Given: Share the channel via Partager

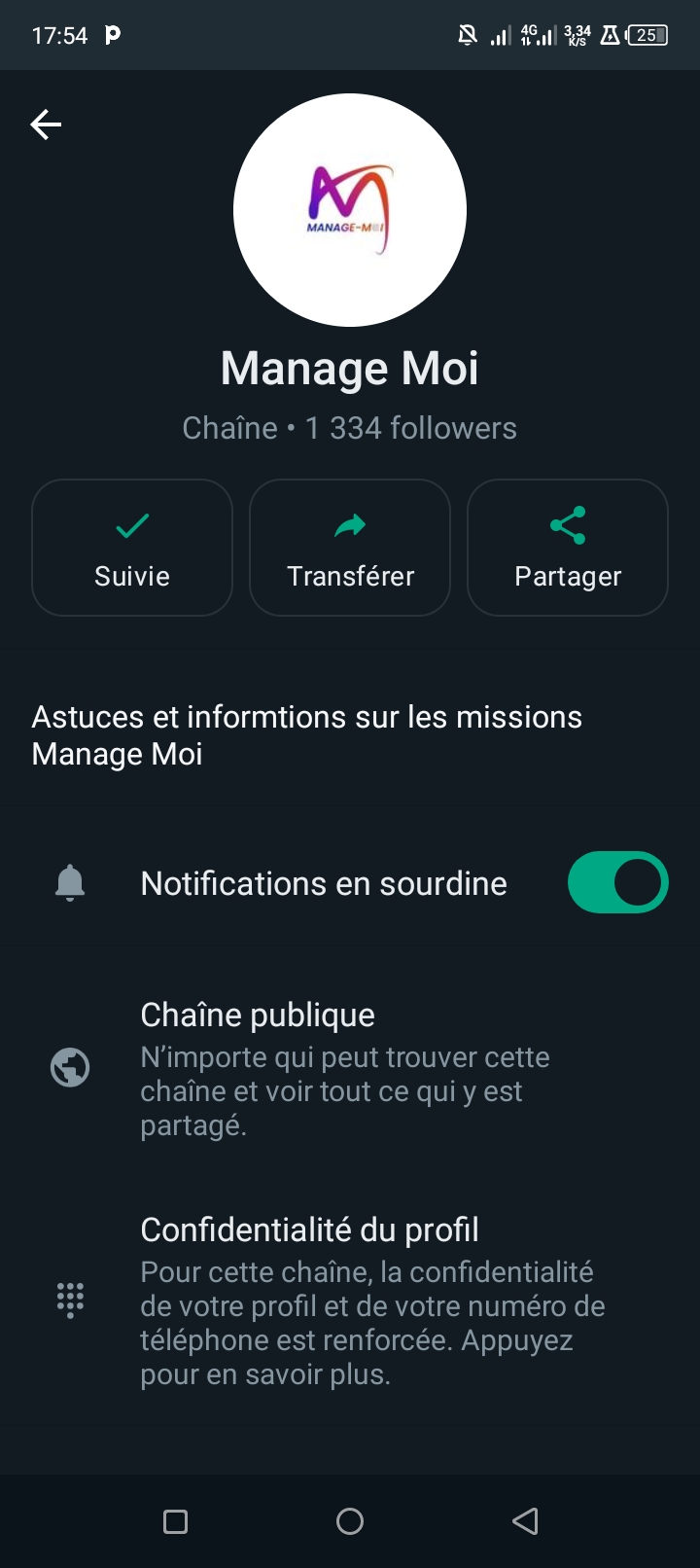Looking at the screenshot, I should click(568, 548).
